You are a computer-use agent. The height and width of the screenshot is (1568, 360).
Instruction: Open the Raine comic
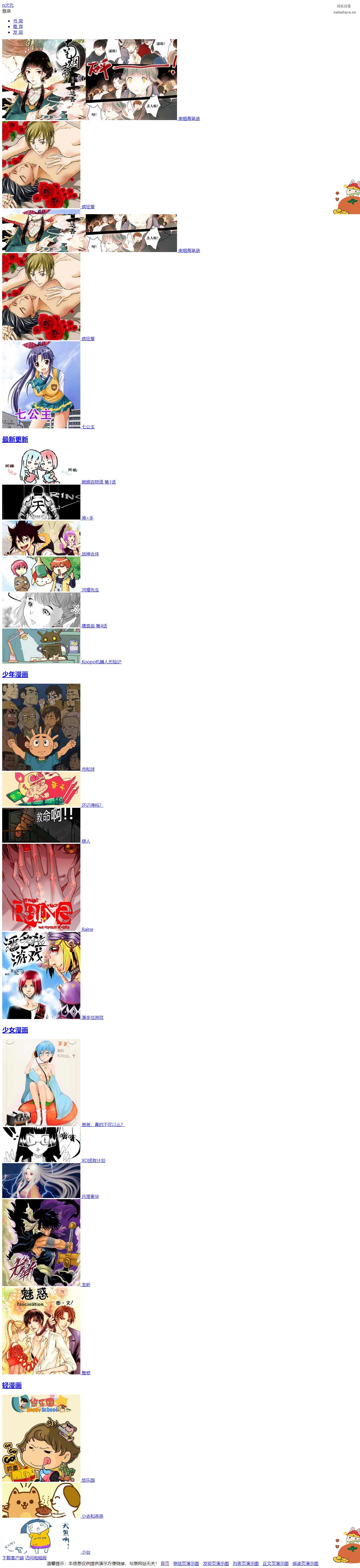(87, 929)
